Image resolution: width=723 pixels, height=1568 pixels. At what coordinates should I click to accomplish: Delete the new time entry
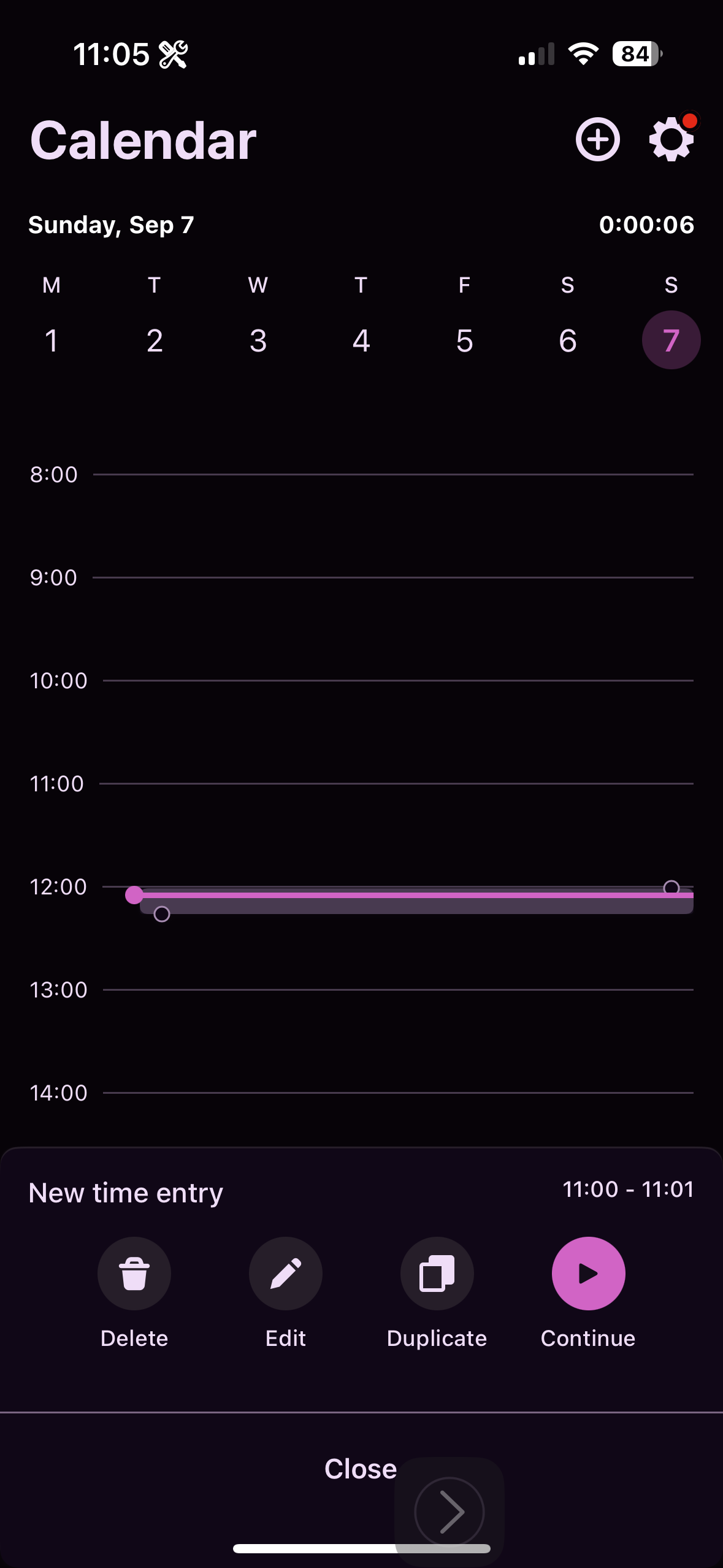pos(134,1274)
